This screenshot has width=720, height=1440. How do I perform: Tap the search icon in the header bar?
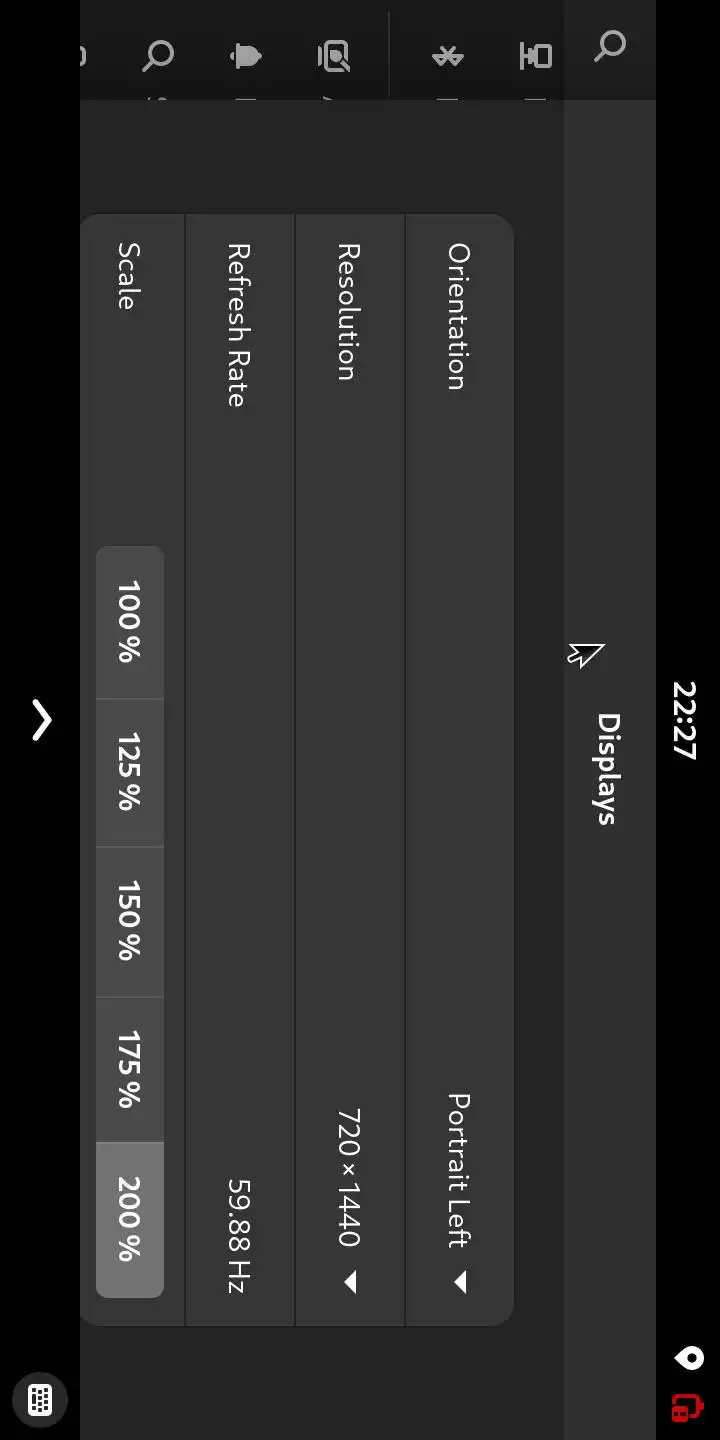[609, 46]
